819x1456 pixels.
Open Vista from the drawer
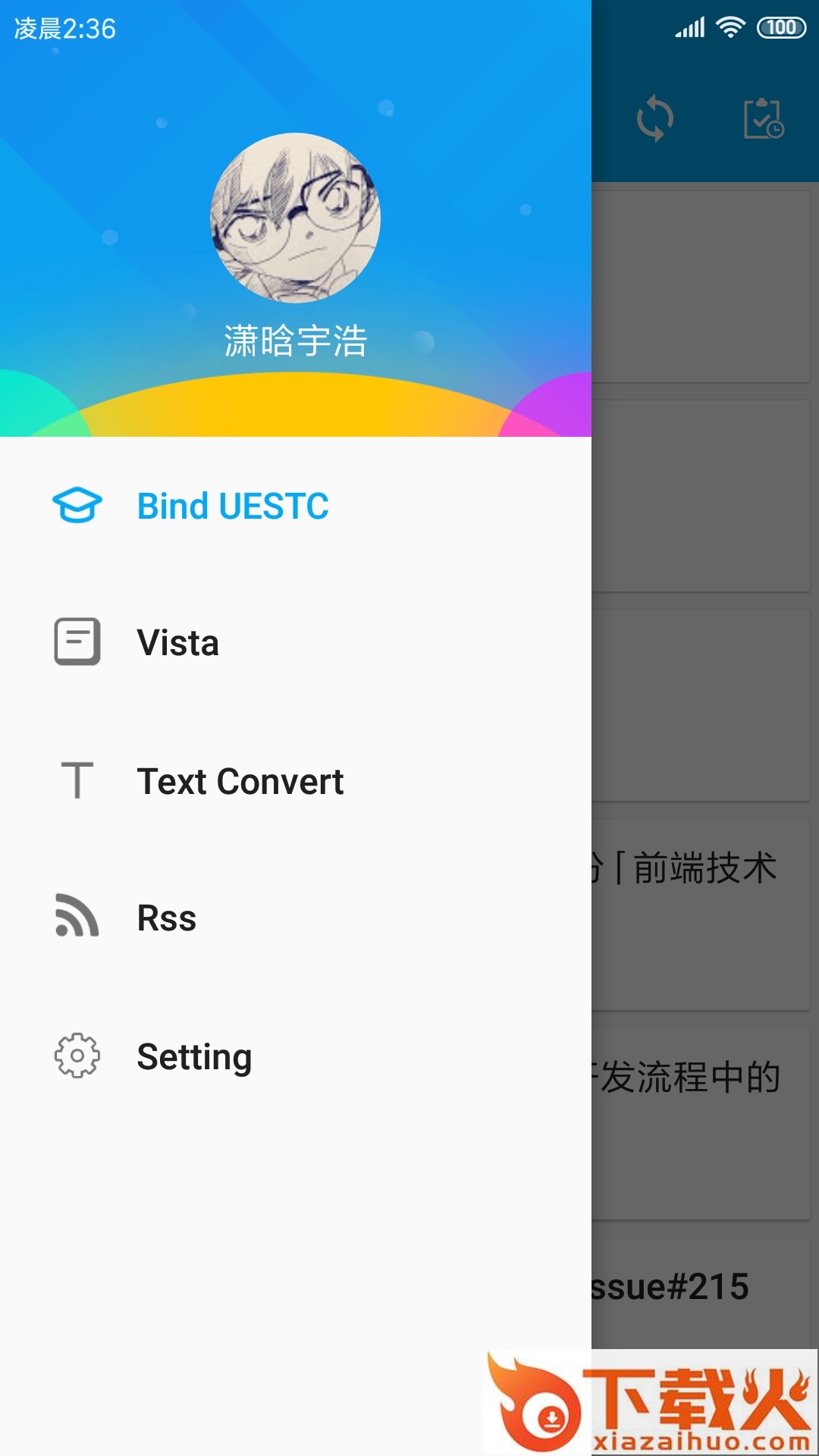pyautogui.click(x=177, y=643)
